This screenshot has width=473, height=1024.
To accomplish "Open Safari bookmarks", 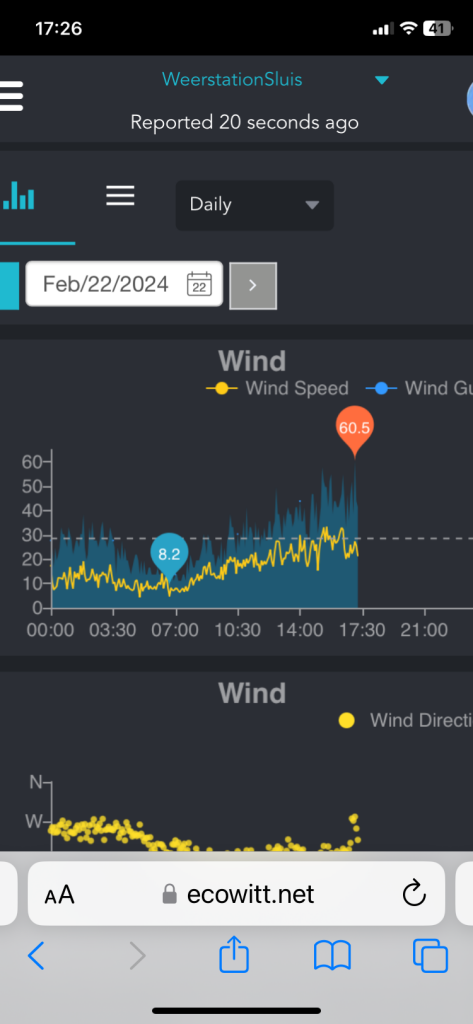I will pos(332,956).
